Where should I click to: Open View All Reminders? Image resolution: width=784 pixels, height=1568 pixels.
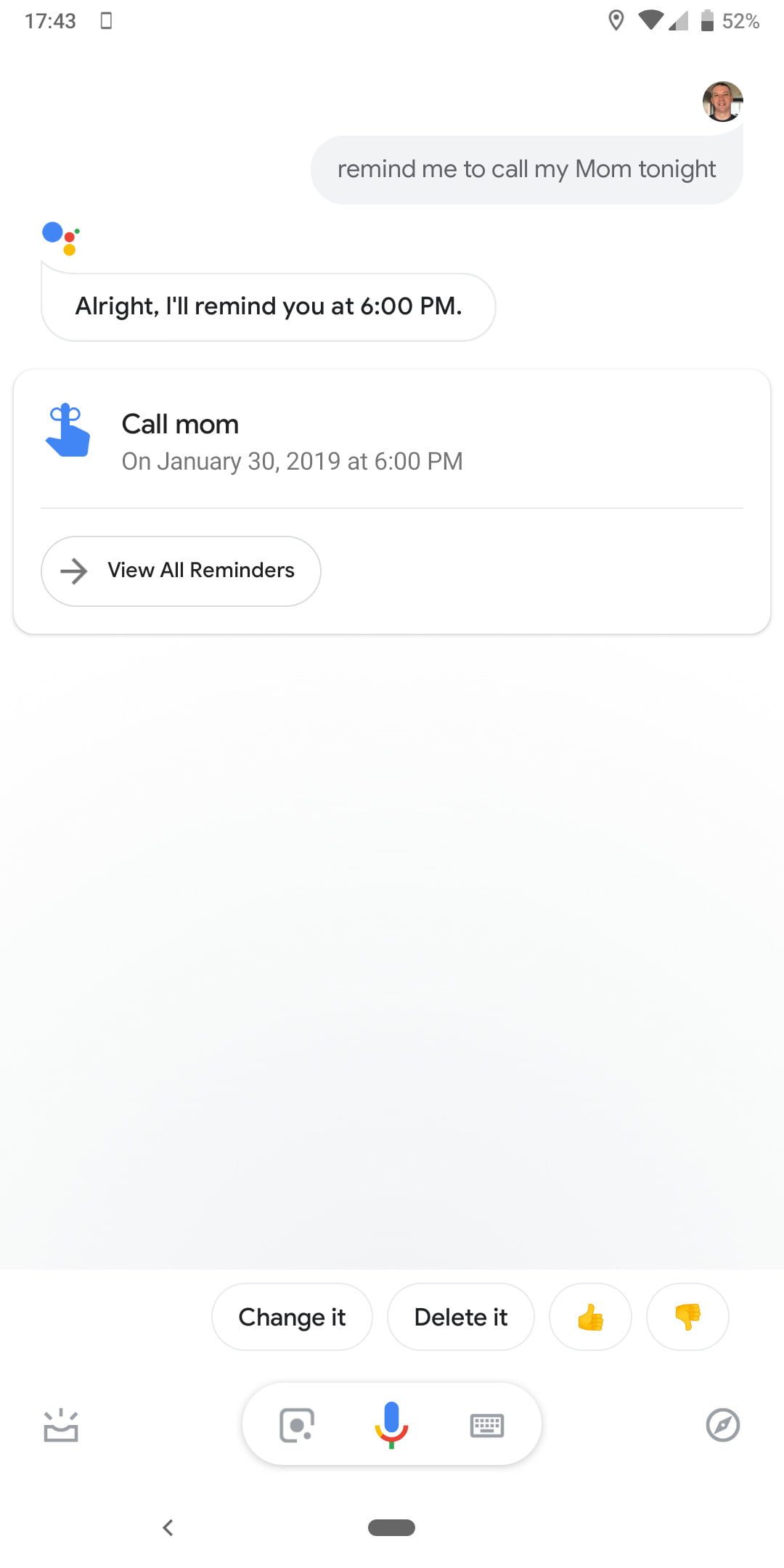point(181,571)
